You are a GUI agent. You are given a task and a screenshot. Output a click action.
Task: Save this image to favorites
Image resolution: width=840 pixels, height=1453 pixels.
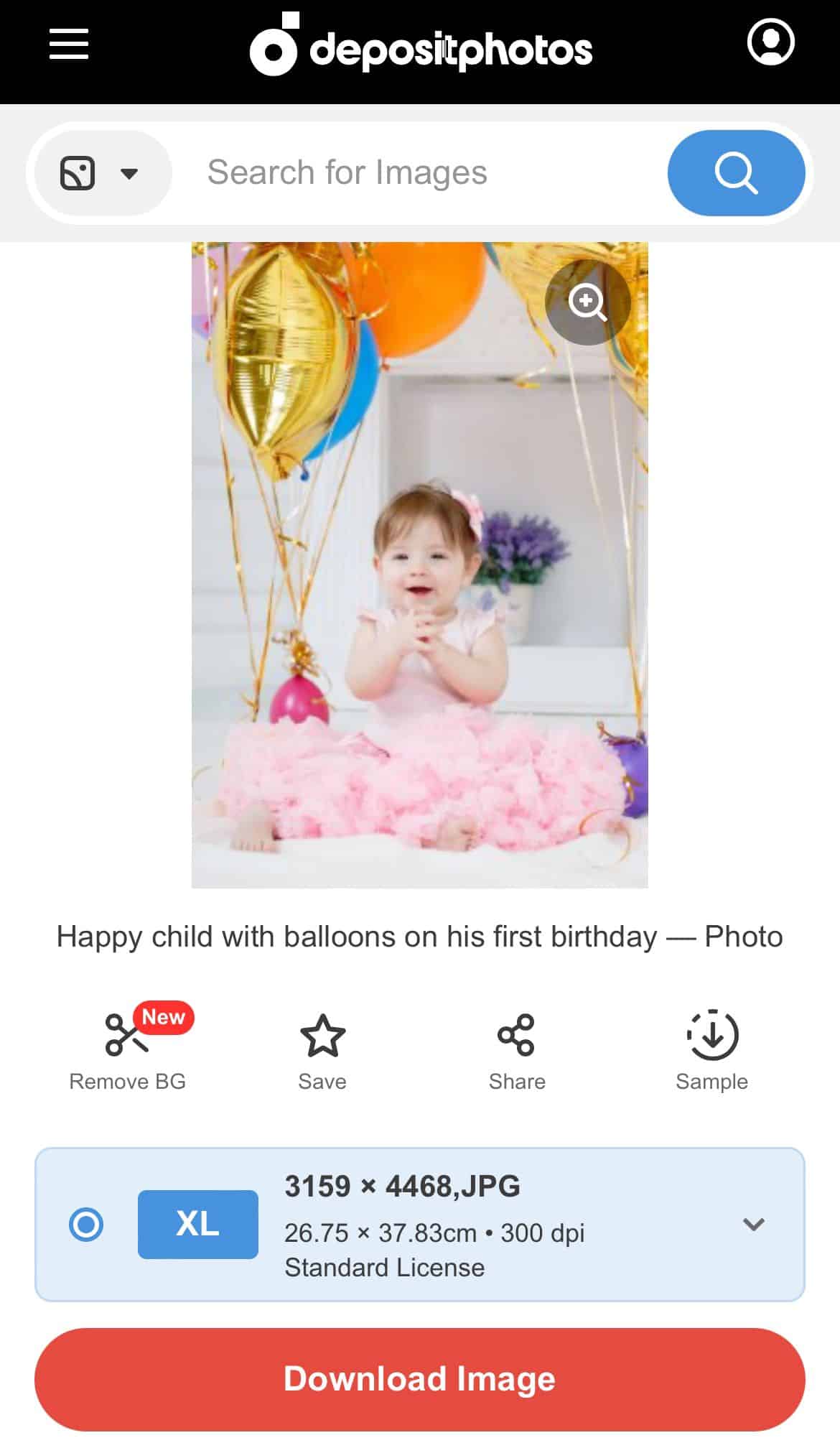click(322, 1049)
